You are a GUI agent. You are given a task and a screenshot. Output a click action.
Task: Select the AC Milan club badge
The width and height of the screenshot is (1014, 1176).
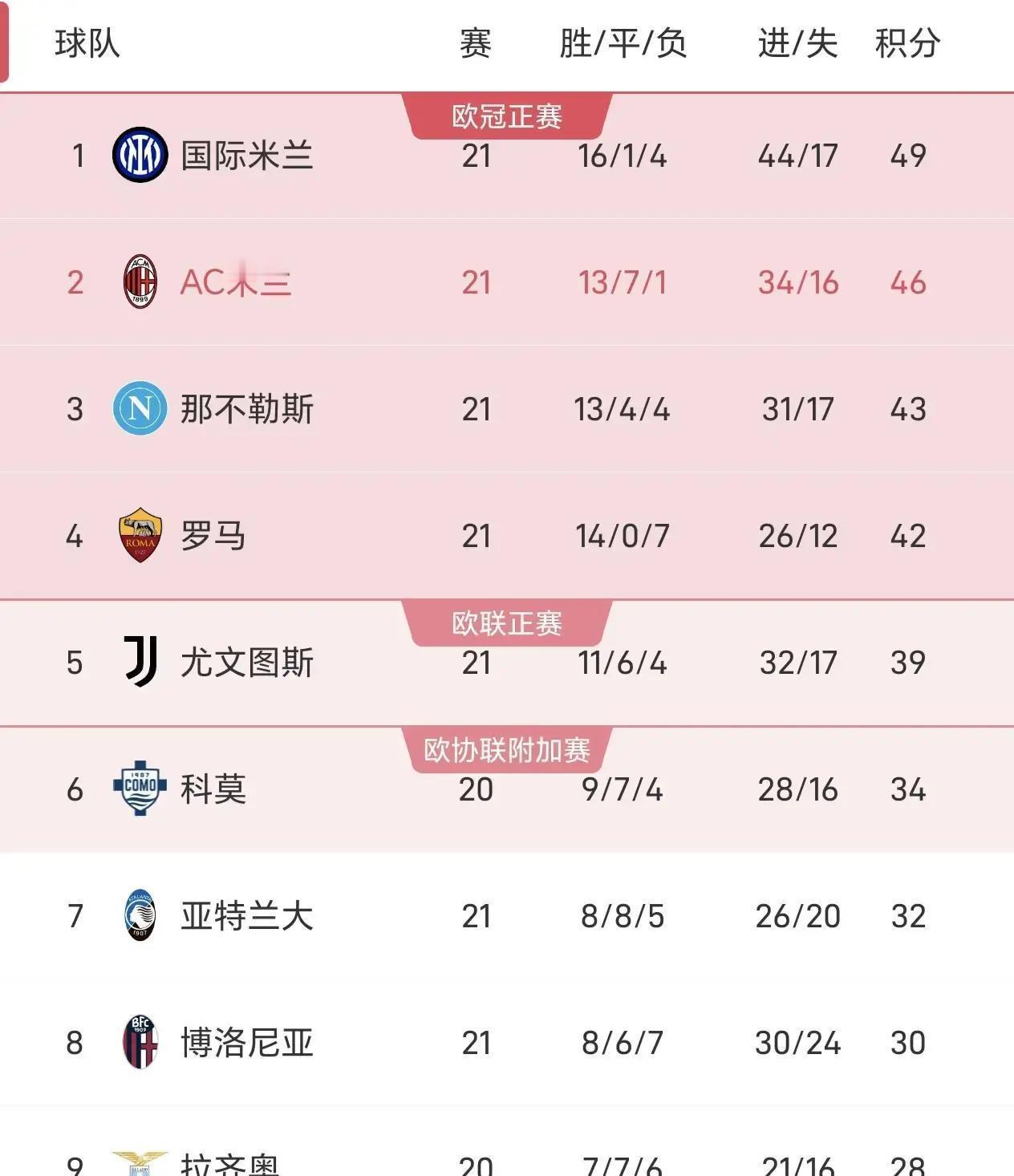click(141, 282)
